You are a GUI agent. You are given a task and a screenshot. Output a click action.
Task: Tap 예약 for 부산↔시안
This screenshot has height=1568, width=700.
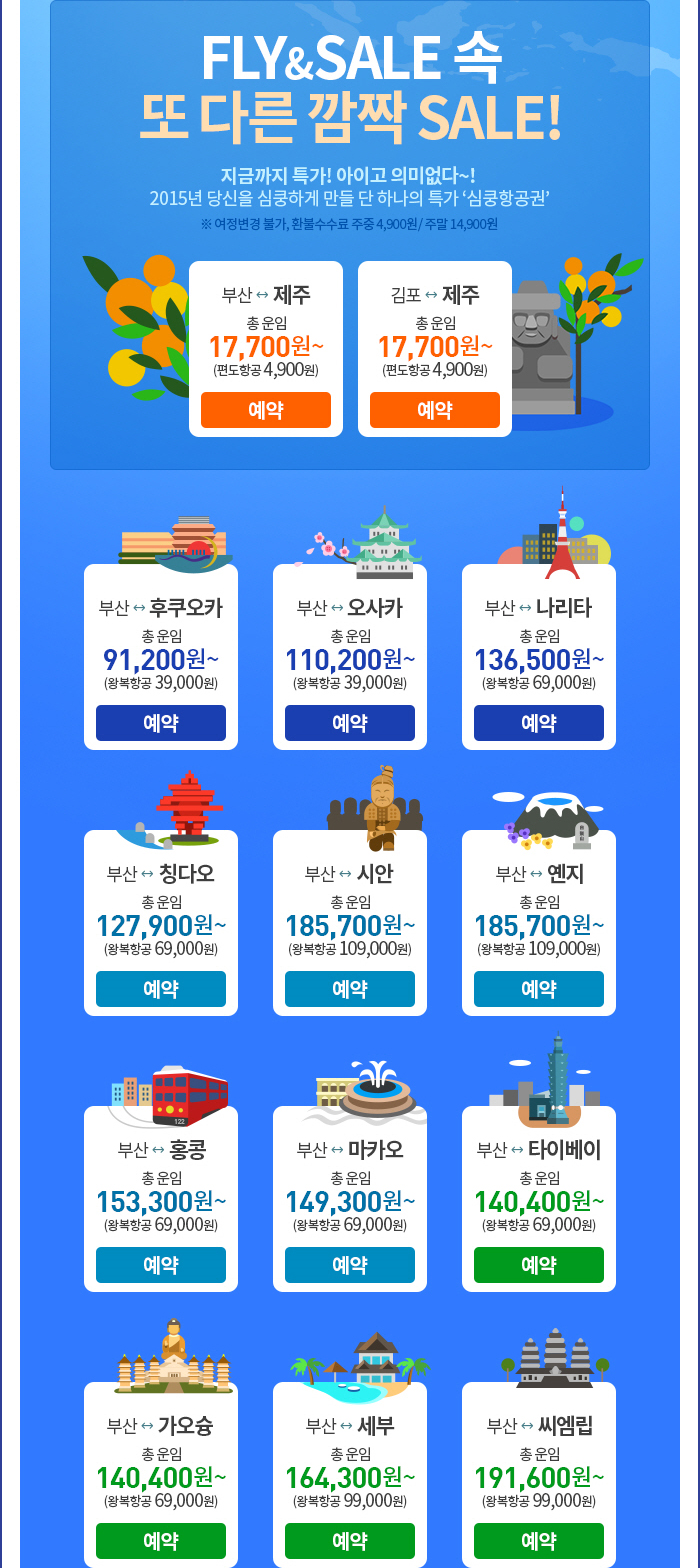pos(350,989)
